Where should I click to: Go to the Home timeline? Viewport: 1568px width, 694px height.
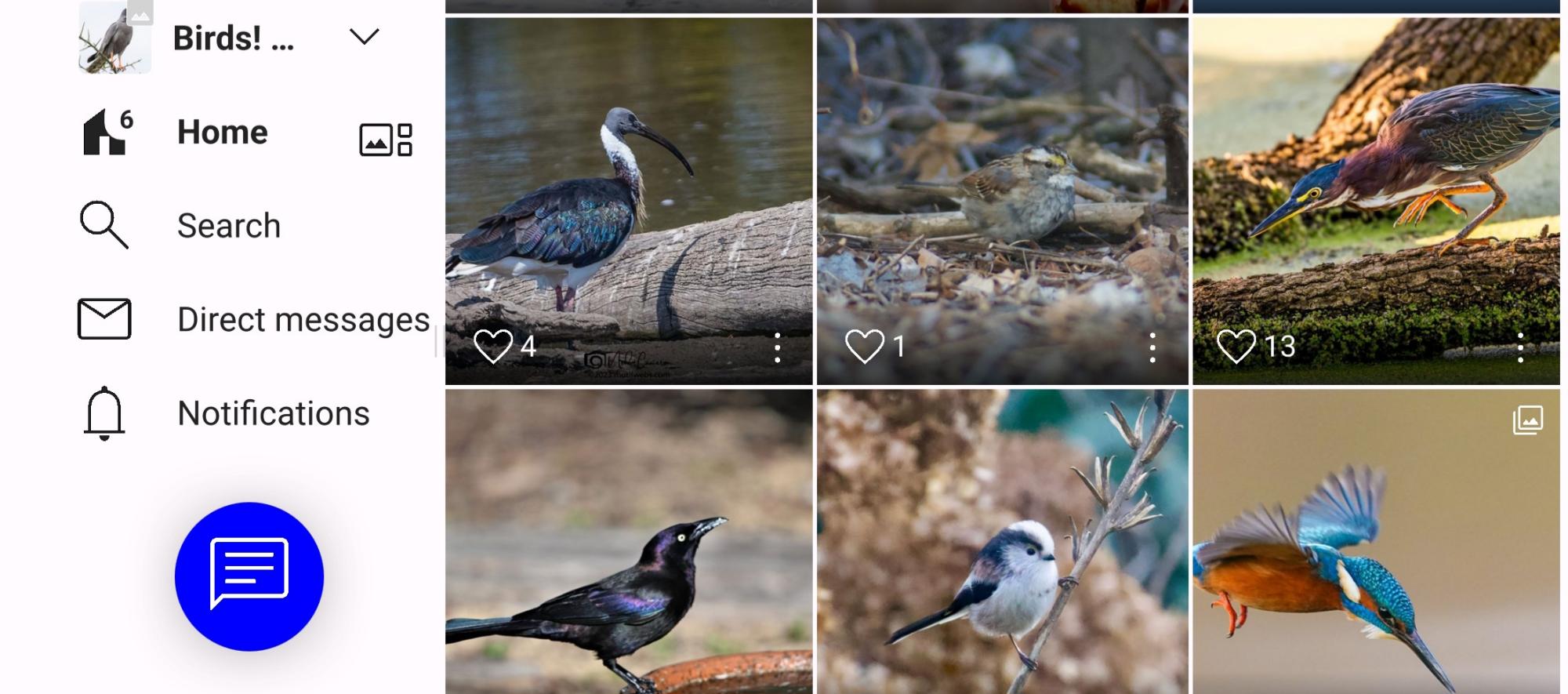222,132
